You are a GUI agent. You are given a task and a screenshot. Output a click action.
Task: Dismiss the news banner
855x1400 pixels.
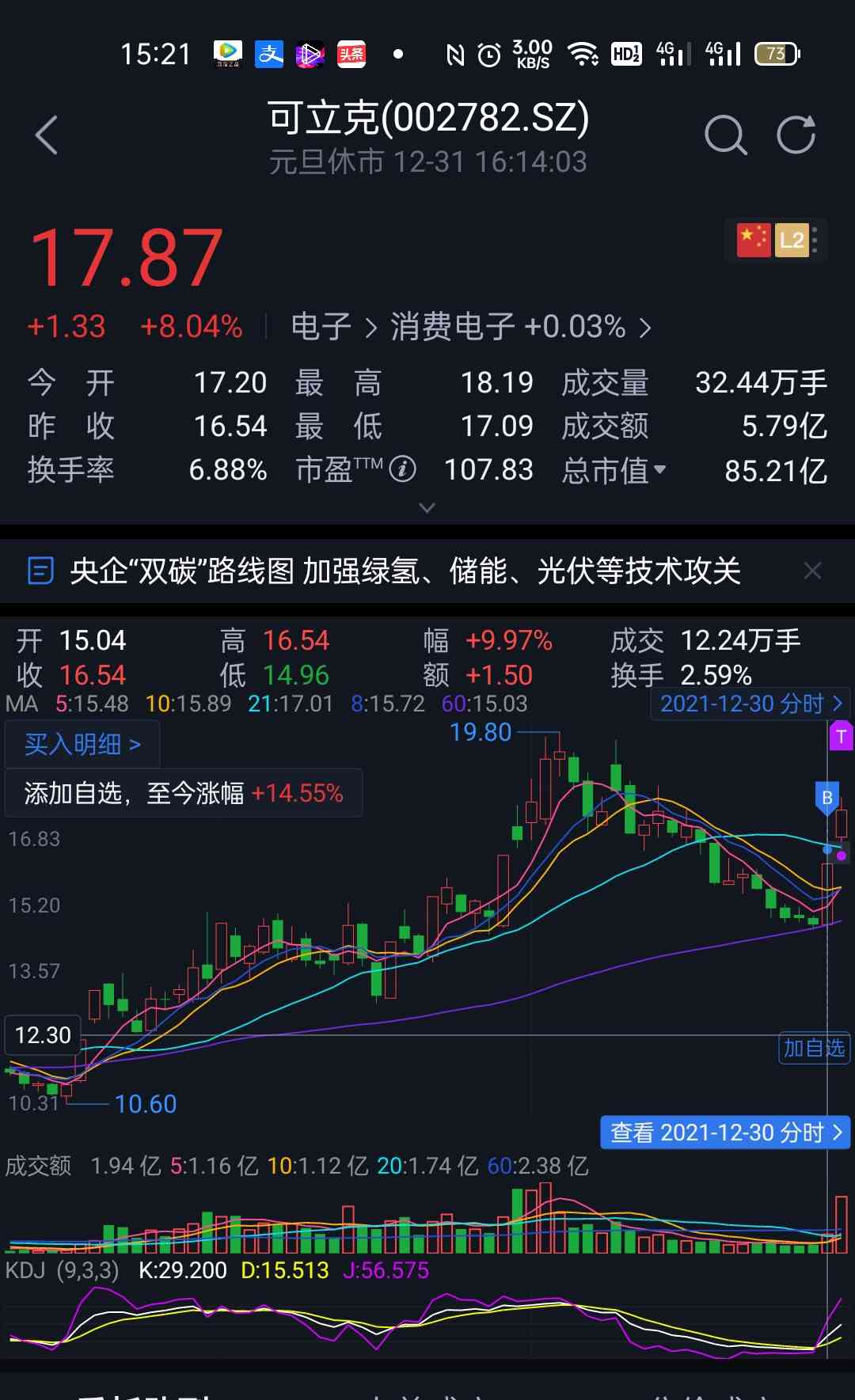(812, 571)
